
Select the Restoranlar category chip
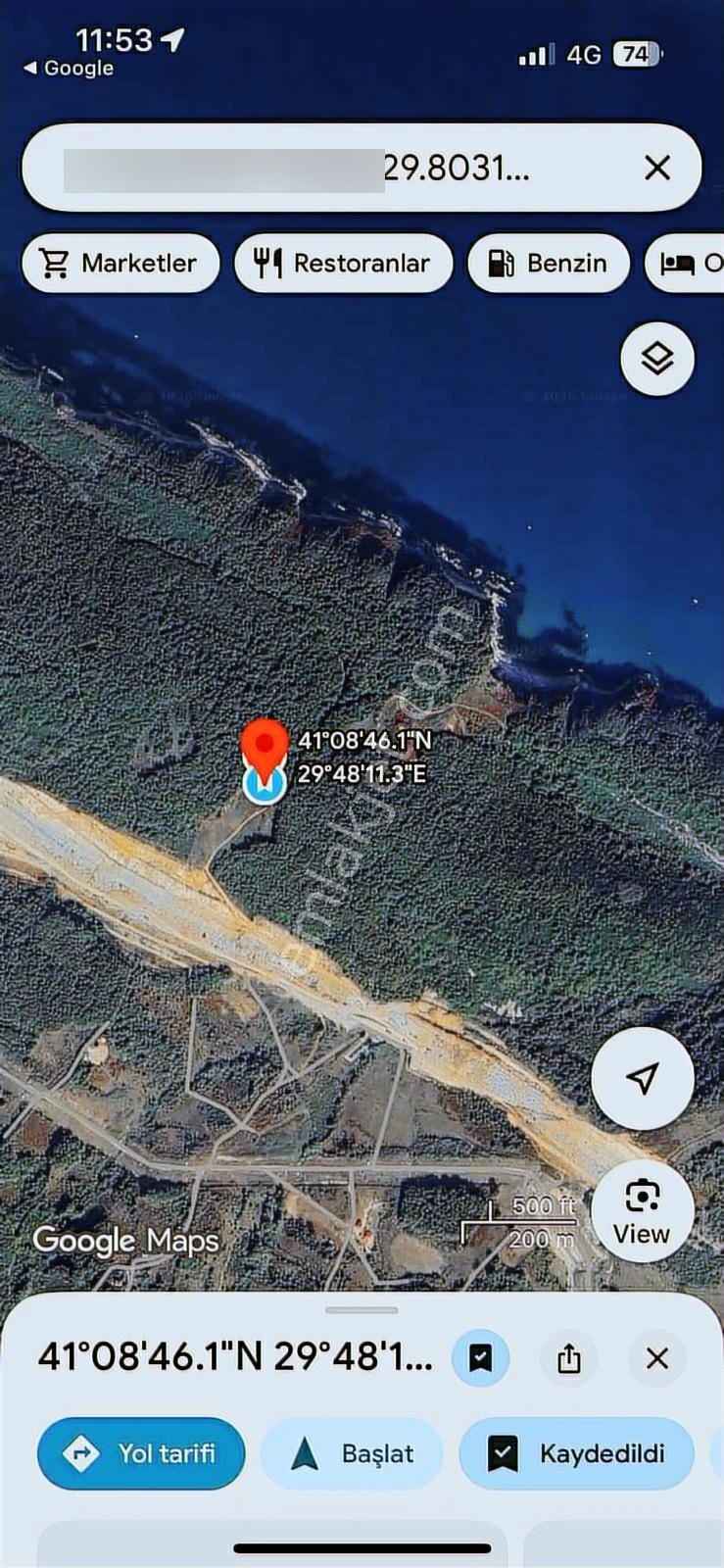(343, 263)
